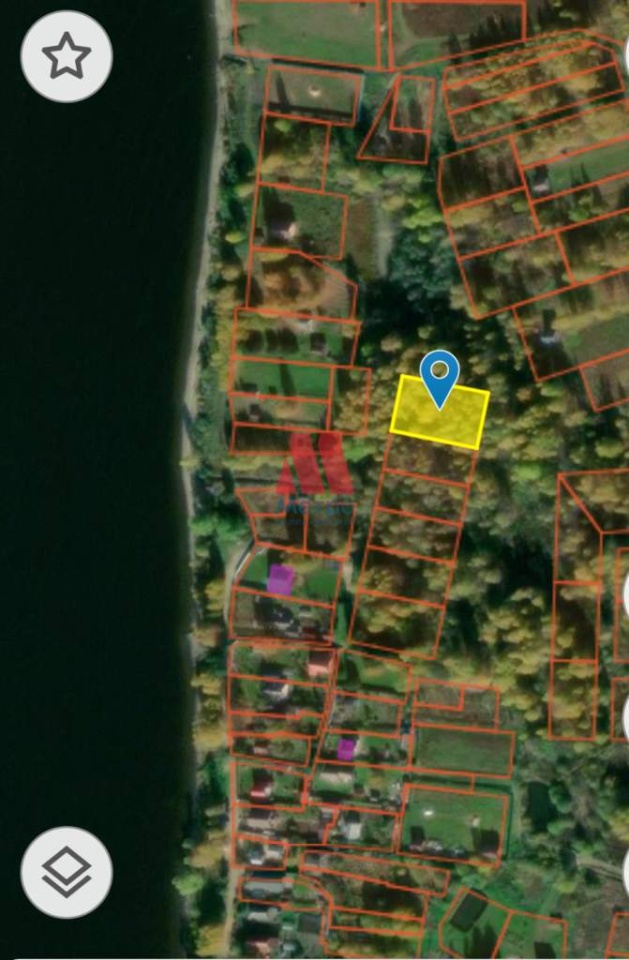Add this location to favorites with the star
The height and width of the screenshot is (960, 629).
[66, 56]
